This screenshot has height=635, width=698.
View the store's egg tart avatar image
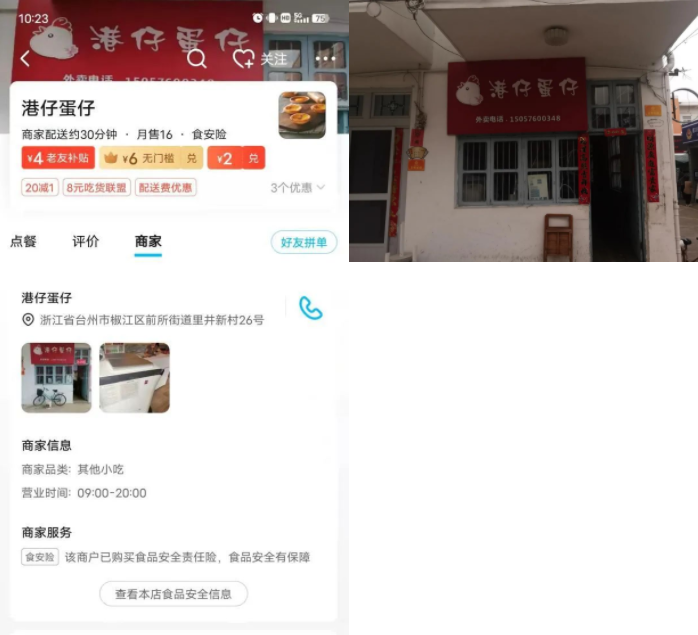(302, 115)
